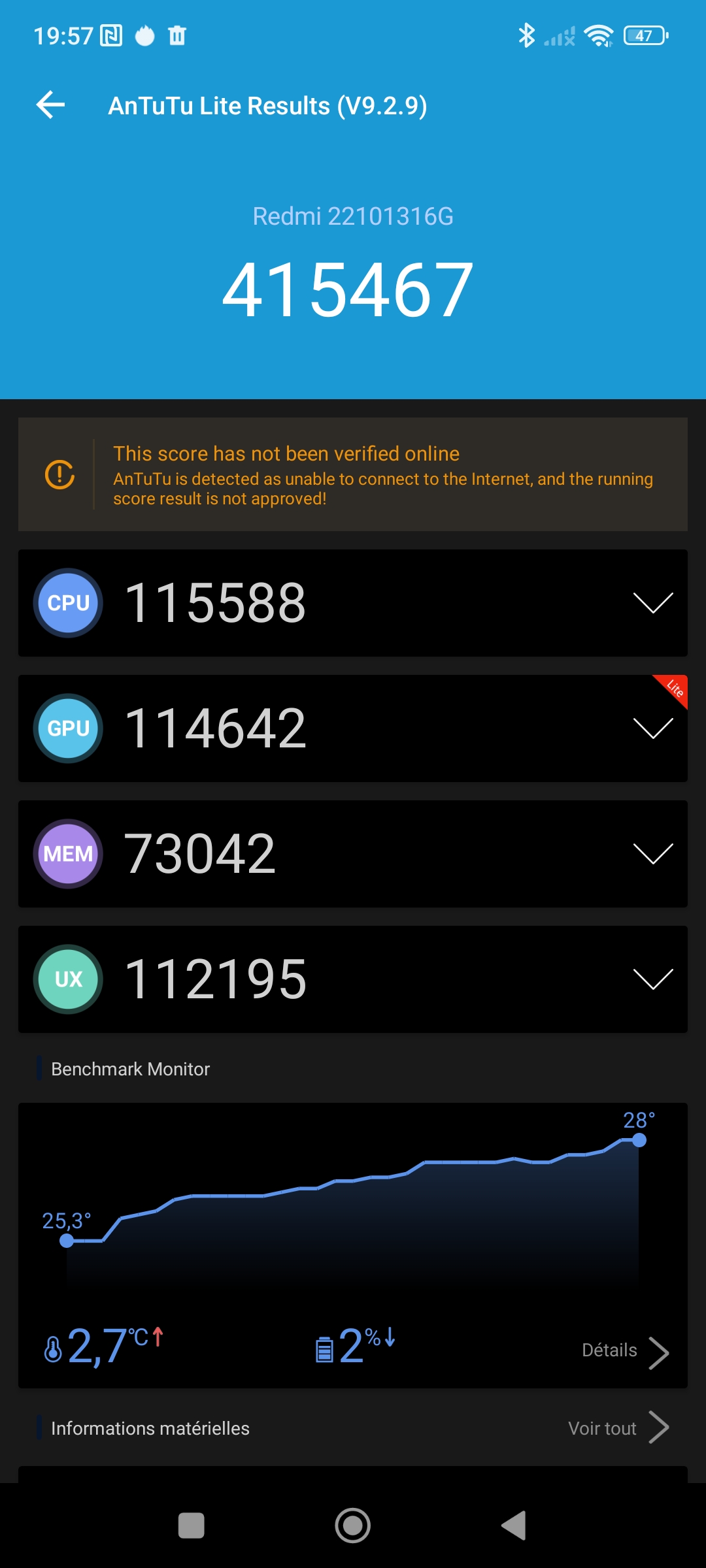The width and height of the screenshot is (706, 1568).
Task: Expand the CPU score details
Action: [652, 602]
